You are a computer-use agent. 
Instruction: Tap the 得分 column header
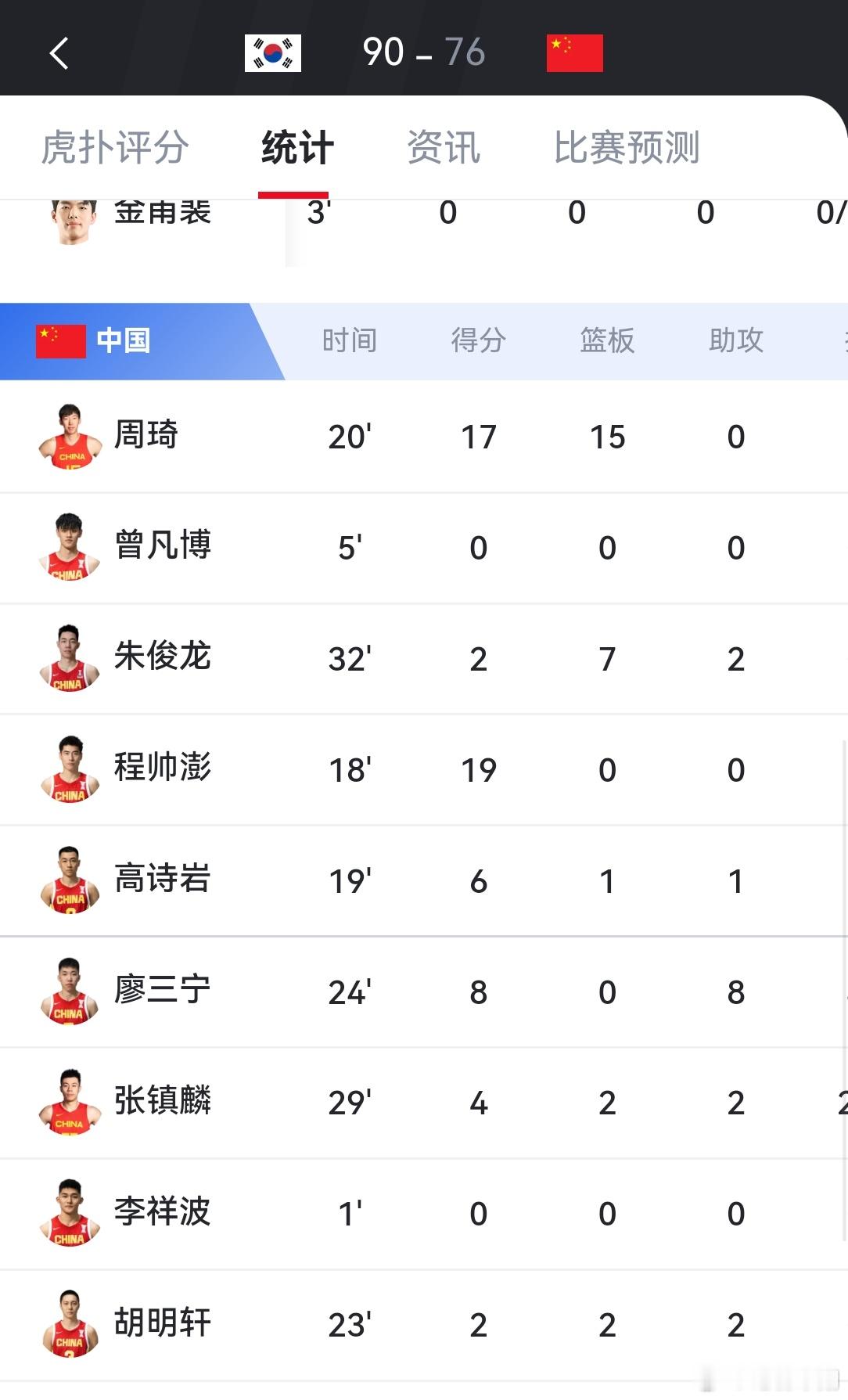click(x=478, y=340)
